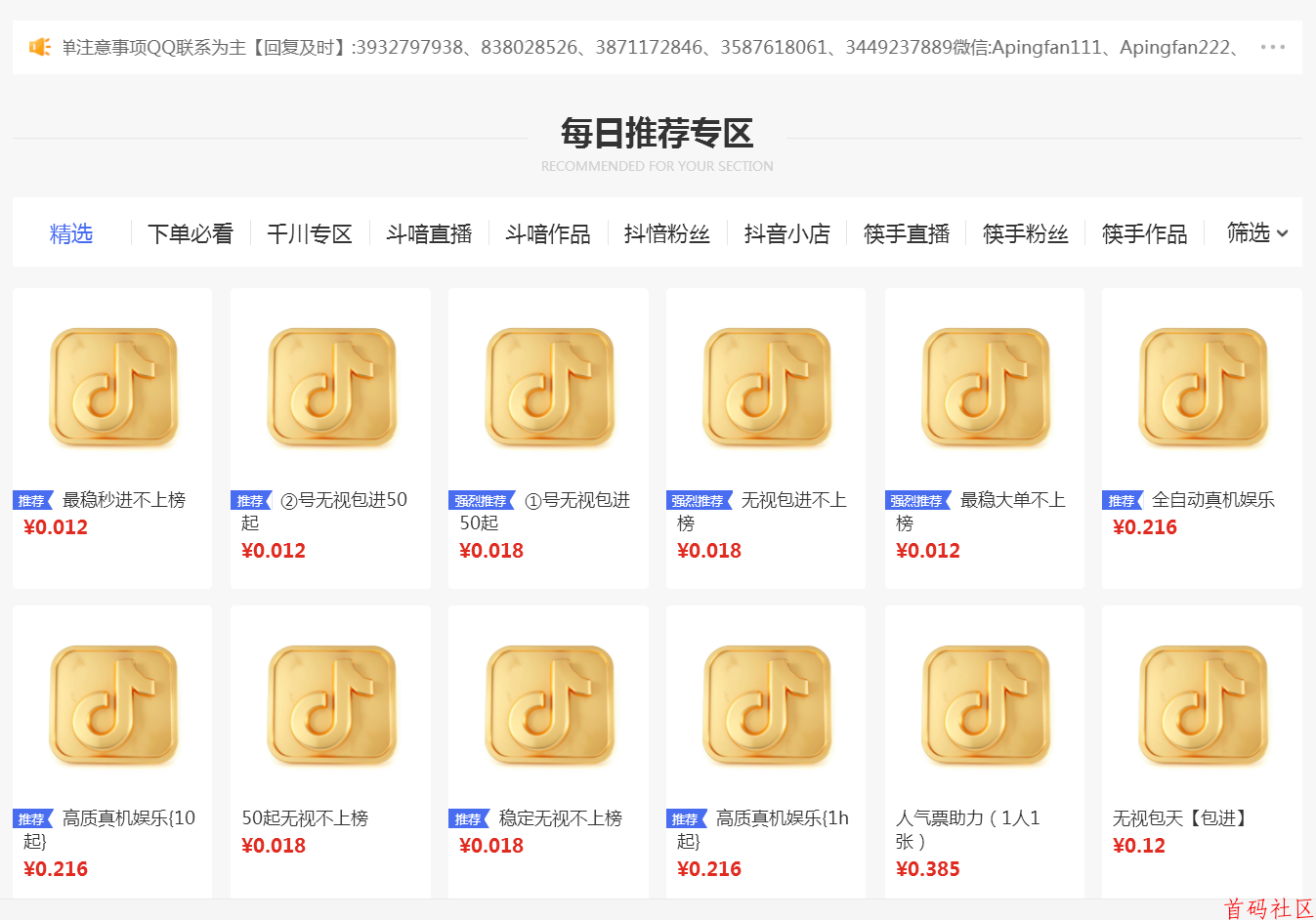Switch to the 下单必看 tab
The image size is (1316, 920).
pos(191,233)
